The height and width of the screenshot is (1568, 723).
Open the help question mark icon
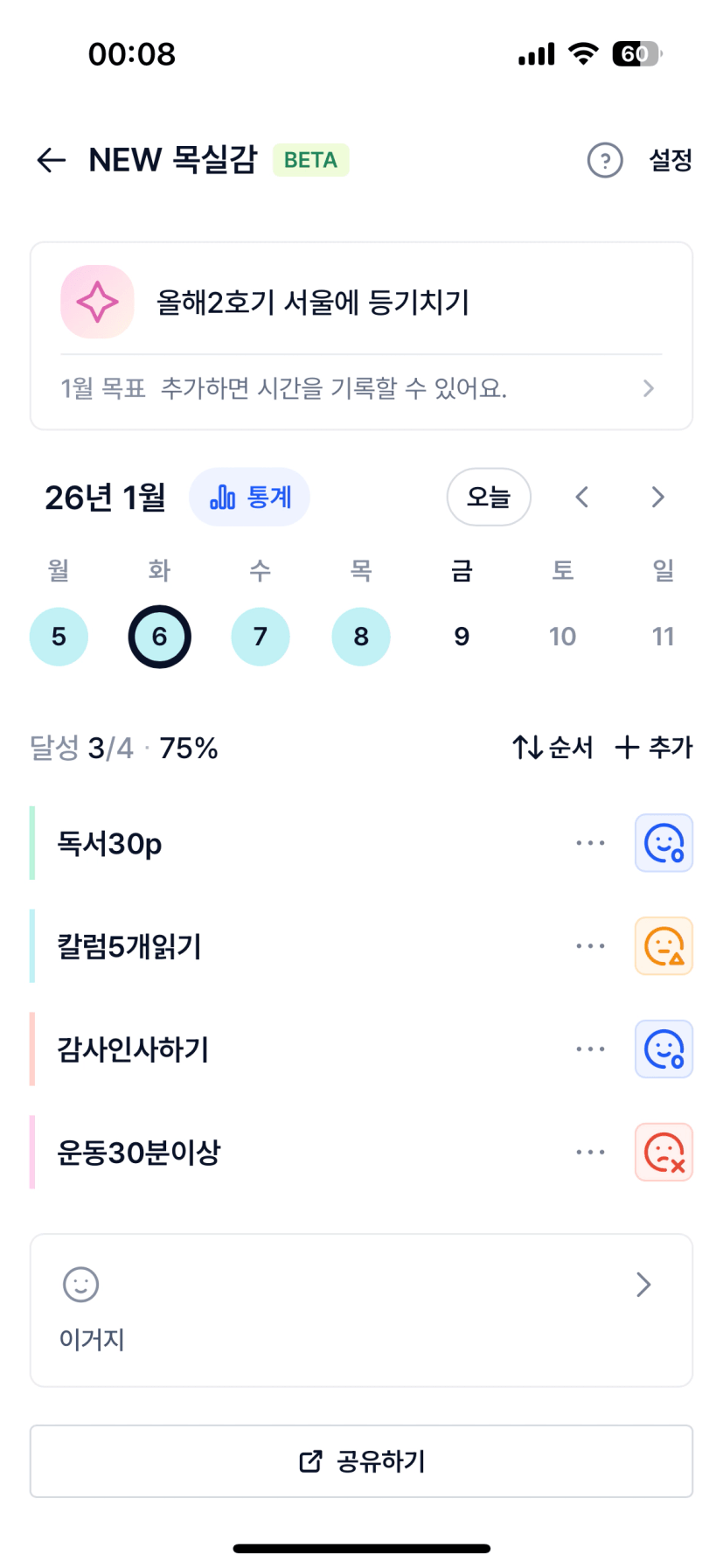click(604, 160)
